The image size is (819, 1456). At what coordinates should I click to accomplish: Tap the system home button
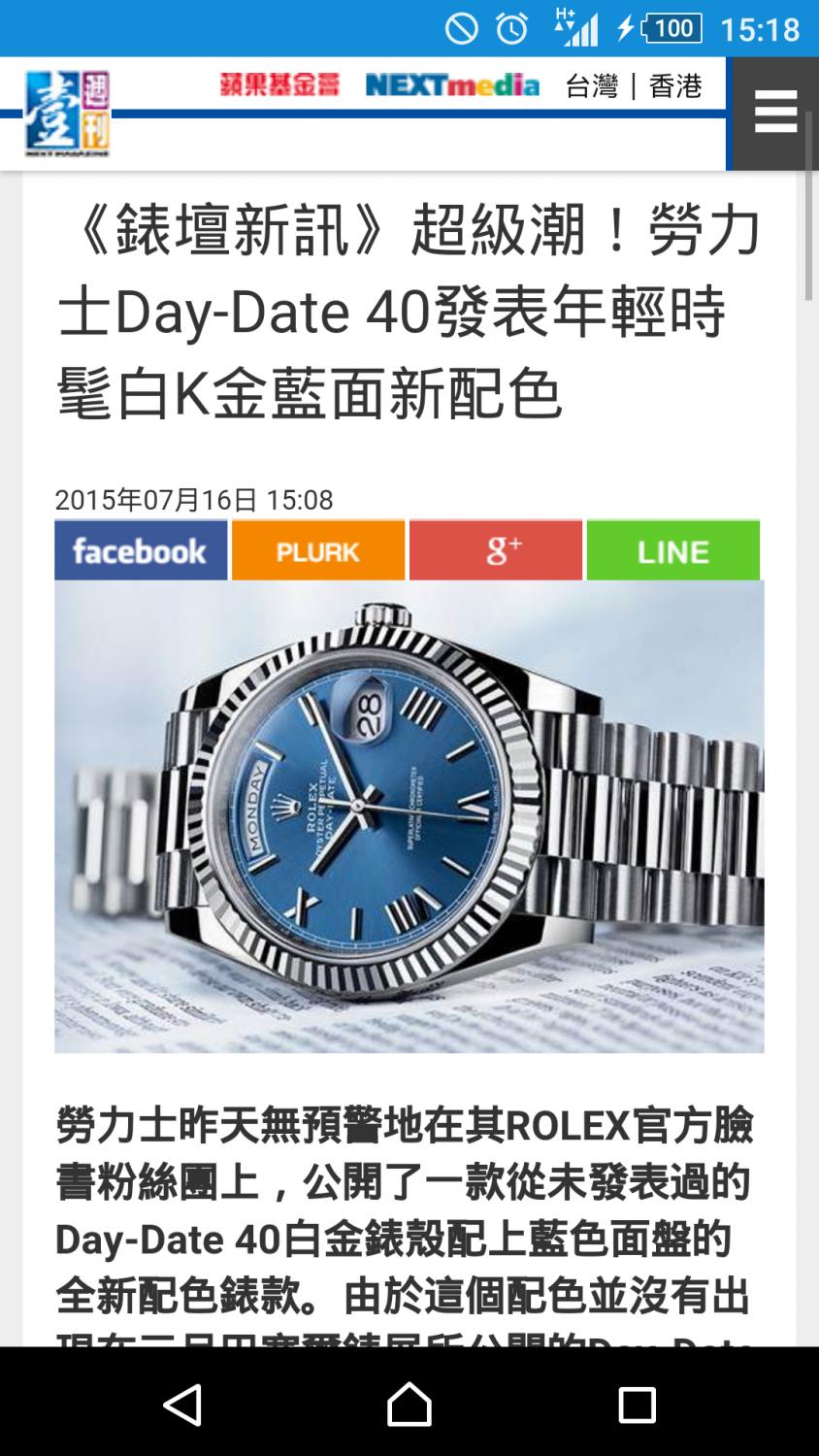pos(409,1404)
